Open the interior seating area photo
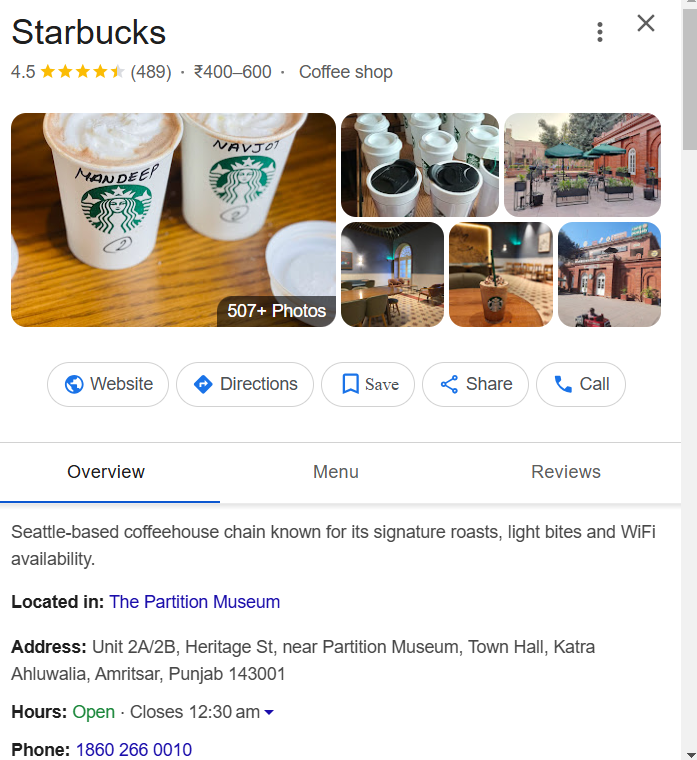697x760 pixels. 392,274
